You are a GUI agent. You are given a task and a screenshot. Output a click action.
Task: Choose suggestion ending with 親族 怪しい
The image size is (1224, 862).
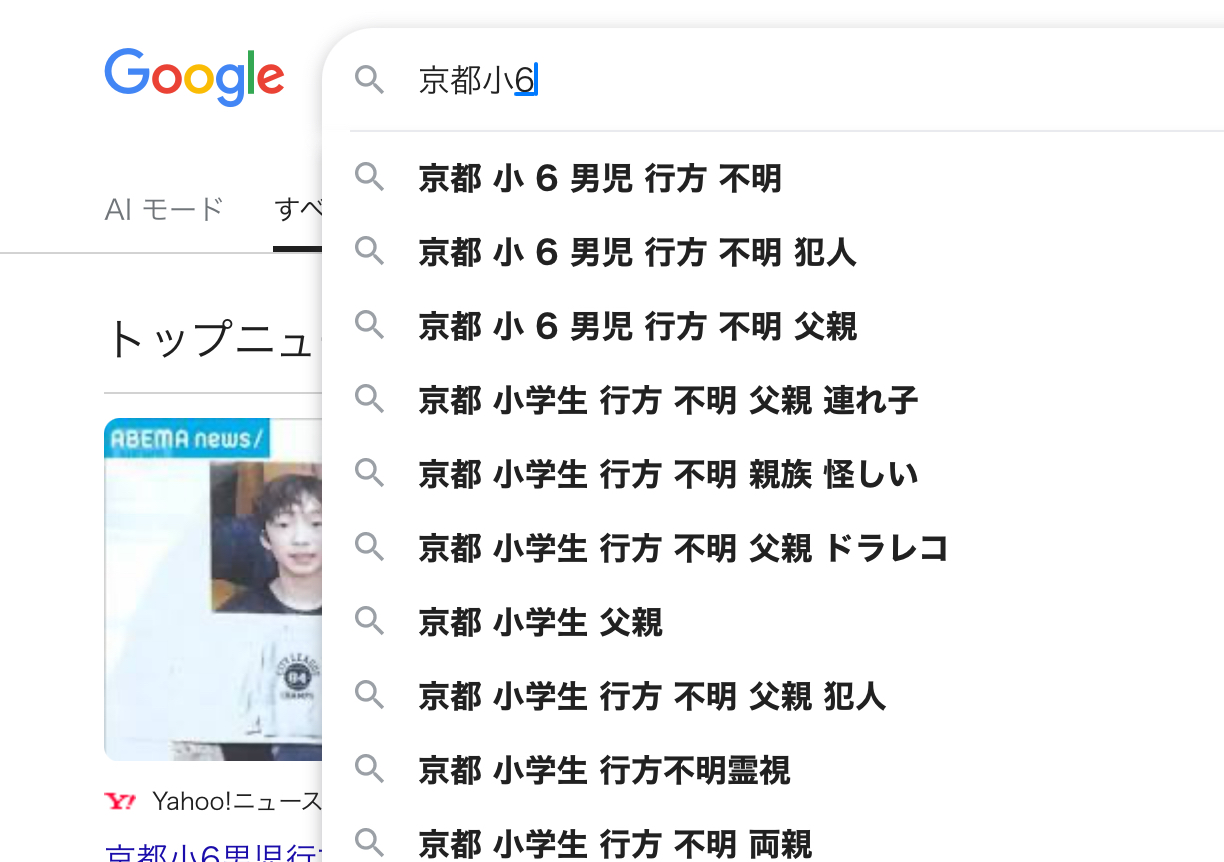click(667, 474)
